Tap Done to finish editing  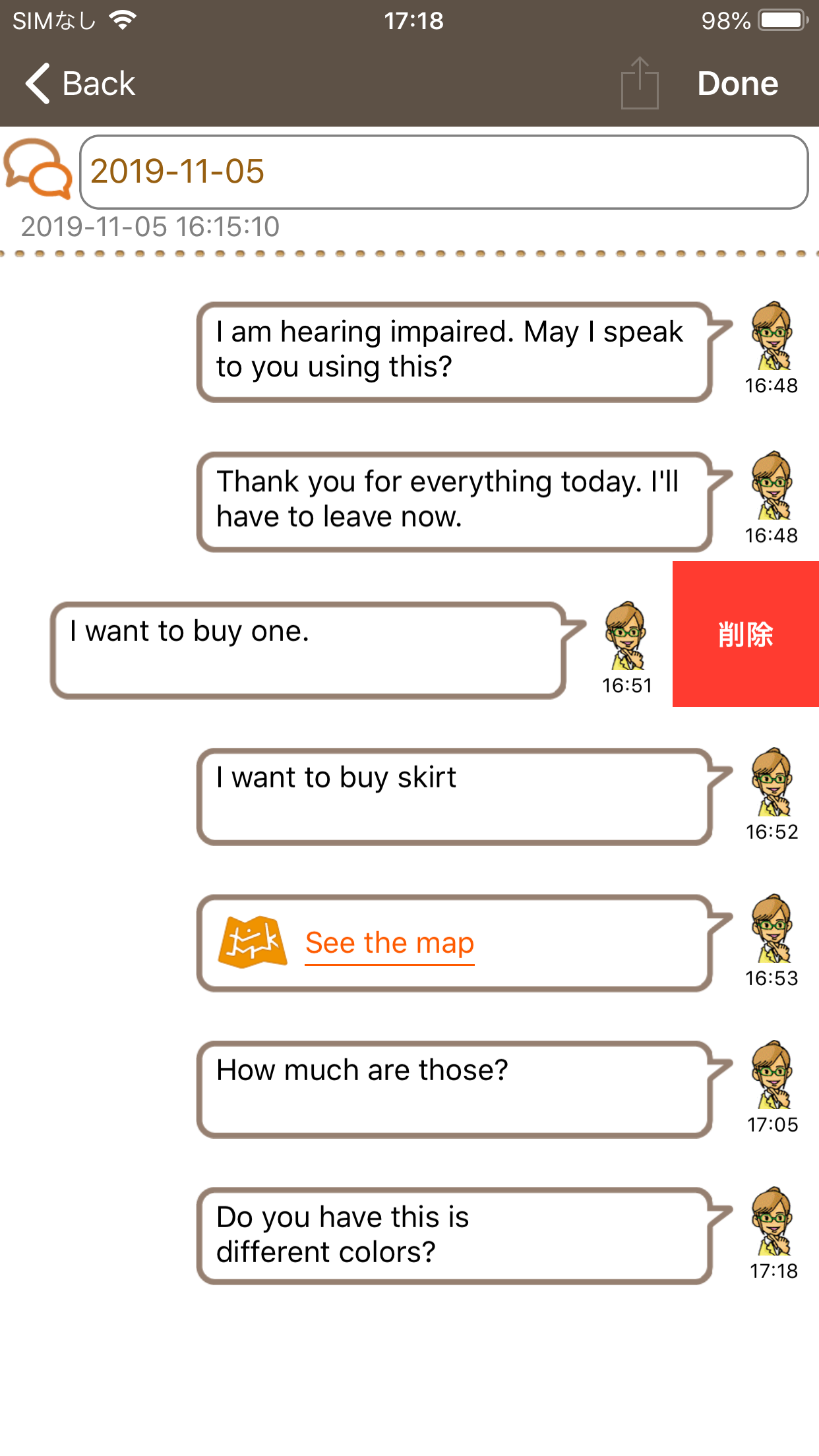(x=737, y=84)
